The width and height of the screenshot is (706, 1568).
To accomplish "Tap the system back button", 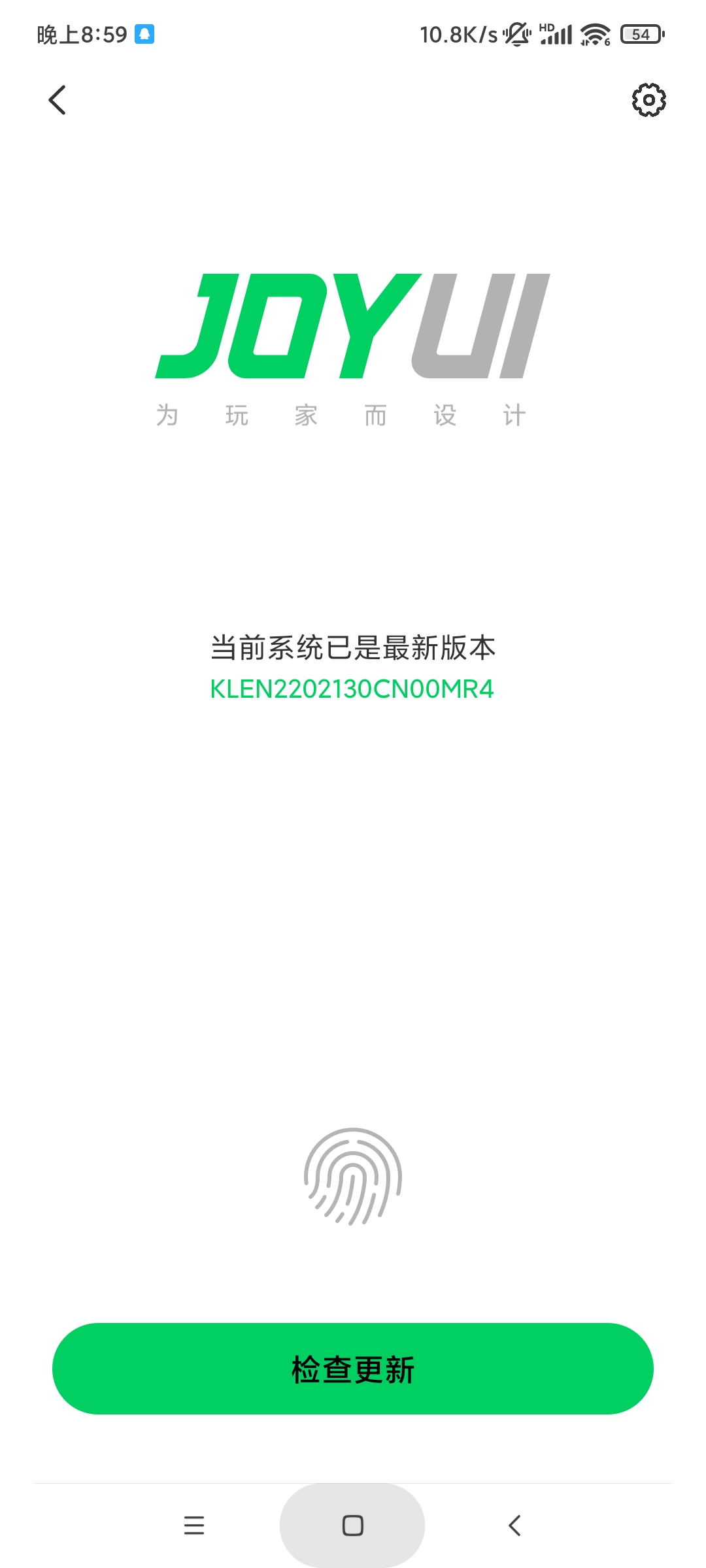I will [x=514, y=1526].
